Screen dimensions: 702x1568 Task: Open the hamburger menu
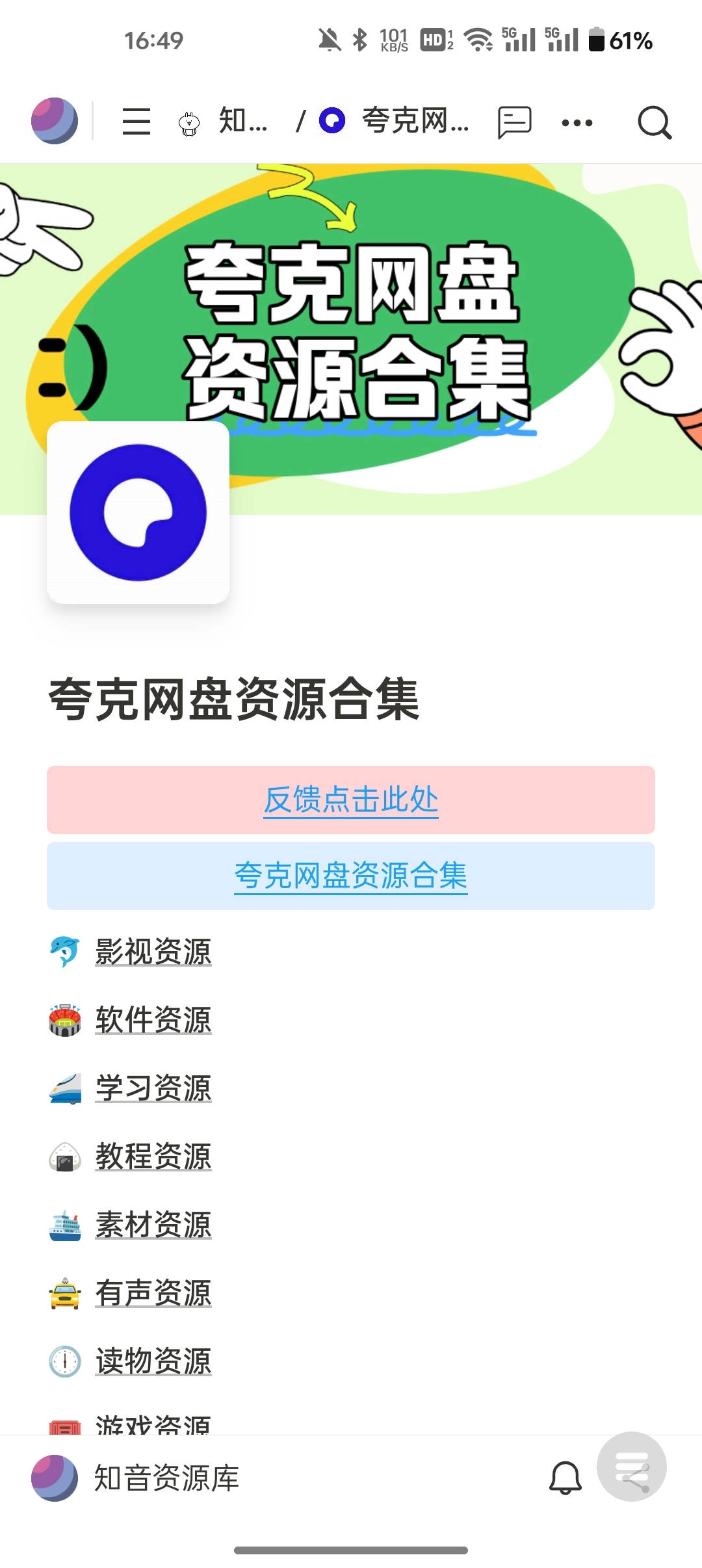136,122
